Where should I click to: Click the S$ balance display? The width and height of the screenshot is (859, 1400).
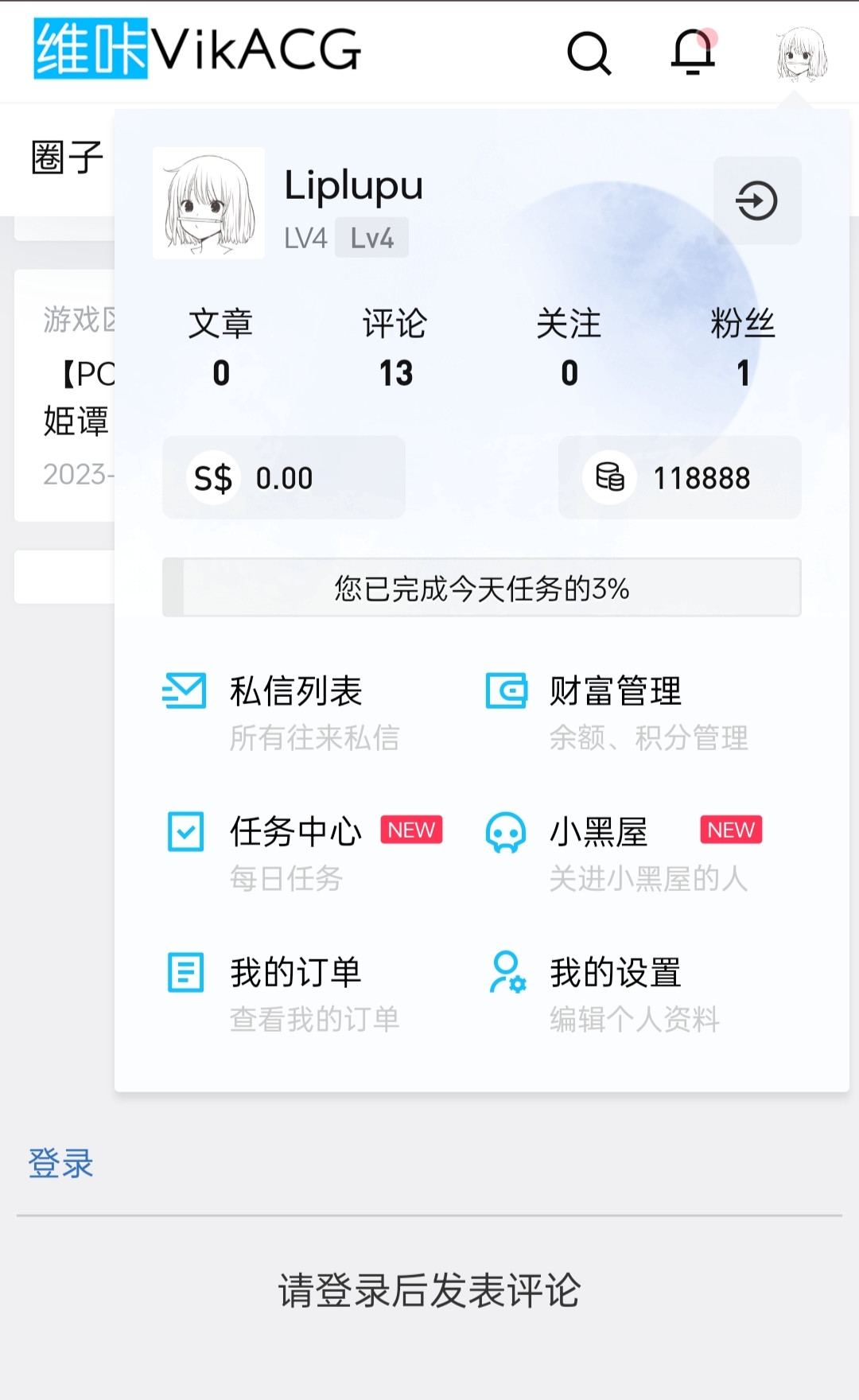[x=283, y=477]
